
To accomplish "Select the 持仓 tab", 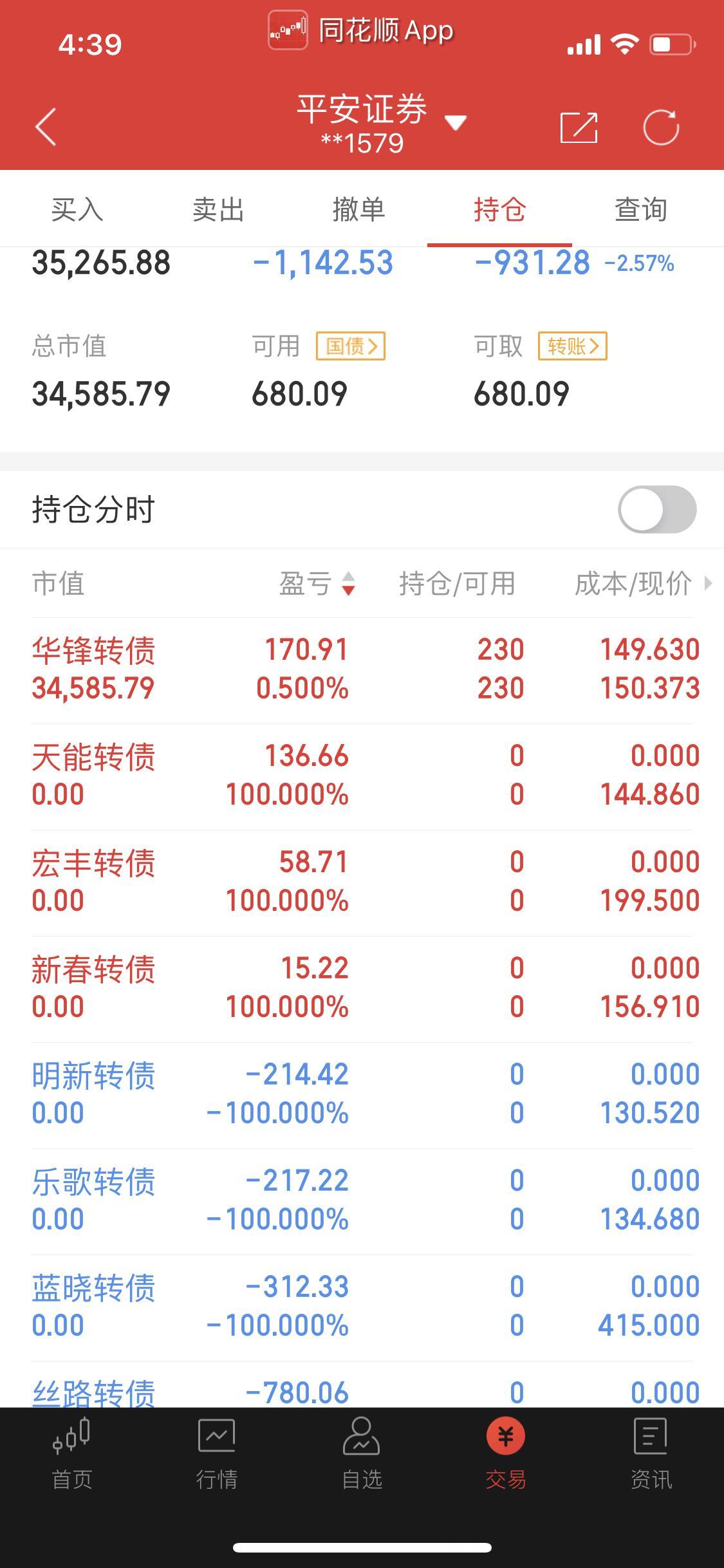I will [x=499, y=210].
